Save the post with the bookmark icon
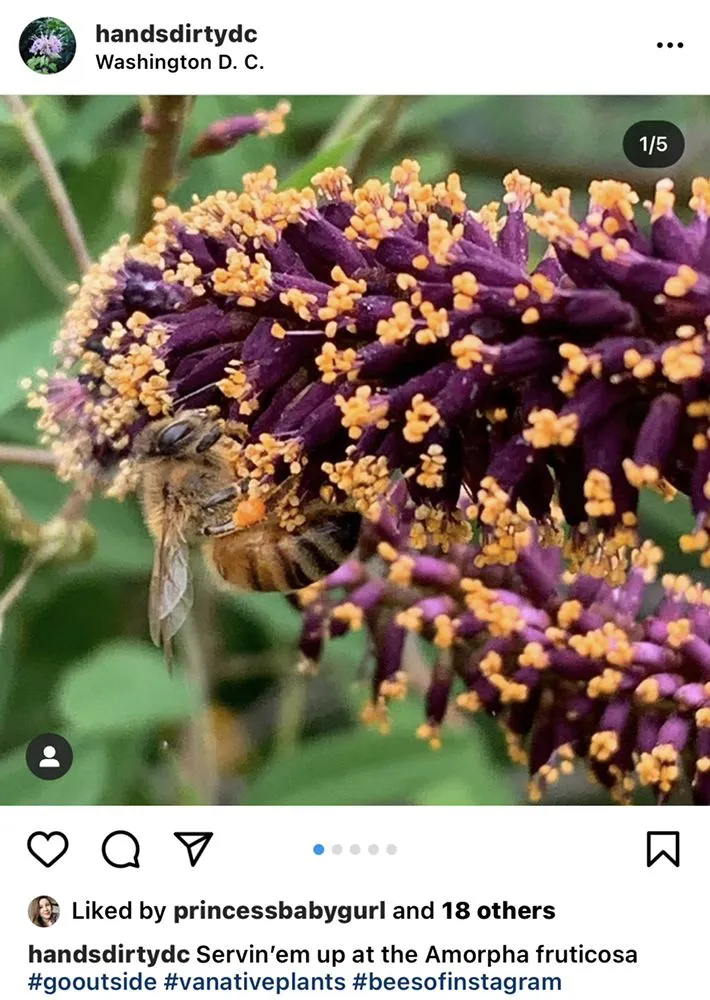The width and height of the screenshot is (710, 1000). [x=662, y=849]
